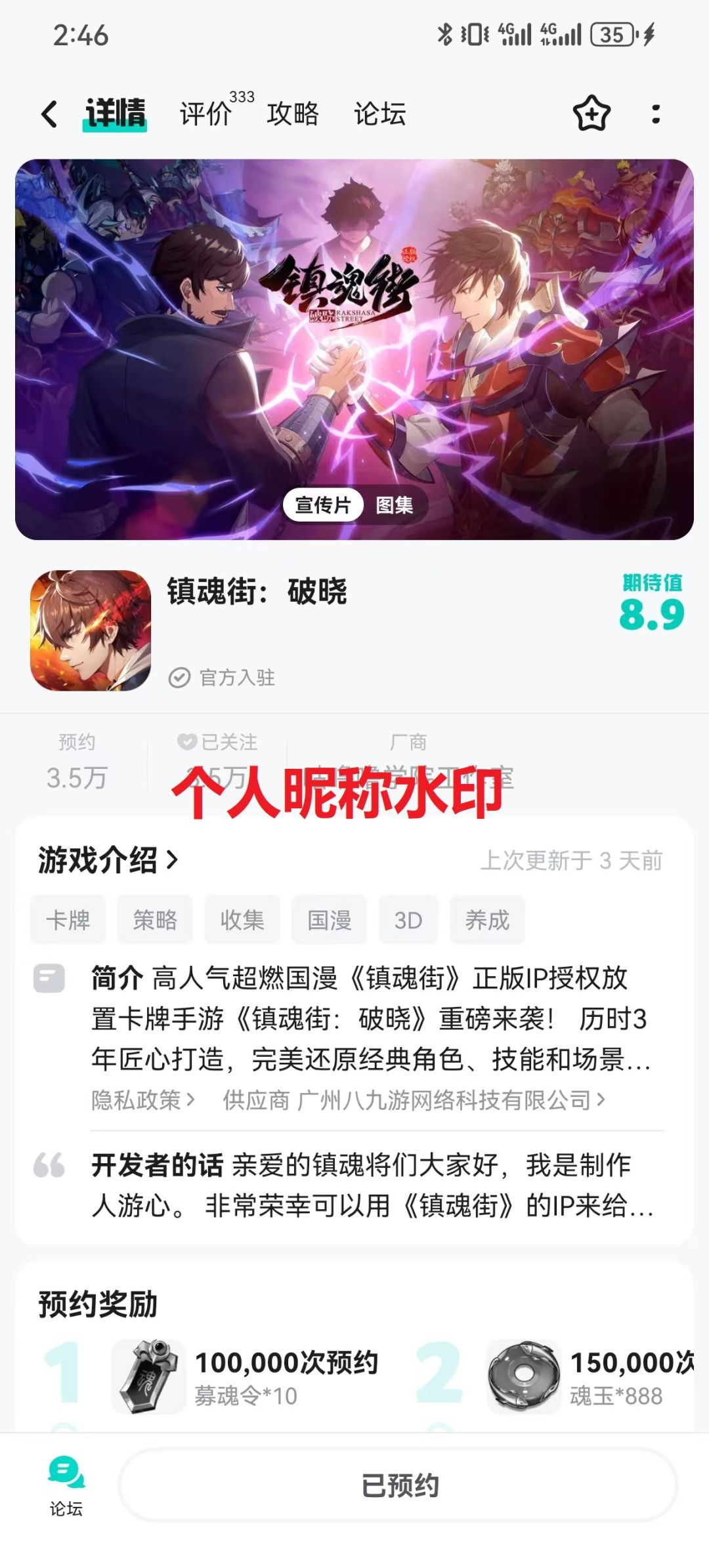Tap the back arrow to exit detail page
The height and width of the screenshot is (1568, 709).
[49, 113]
